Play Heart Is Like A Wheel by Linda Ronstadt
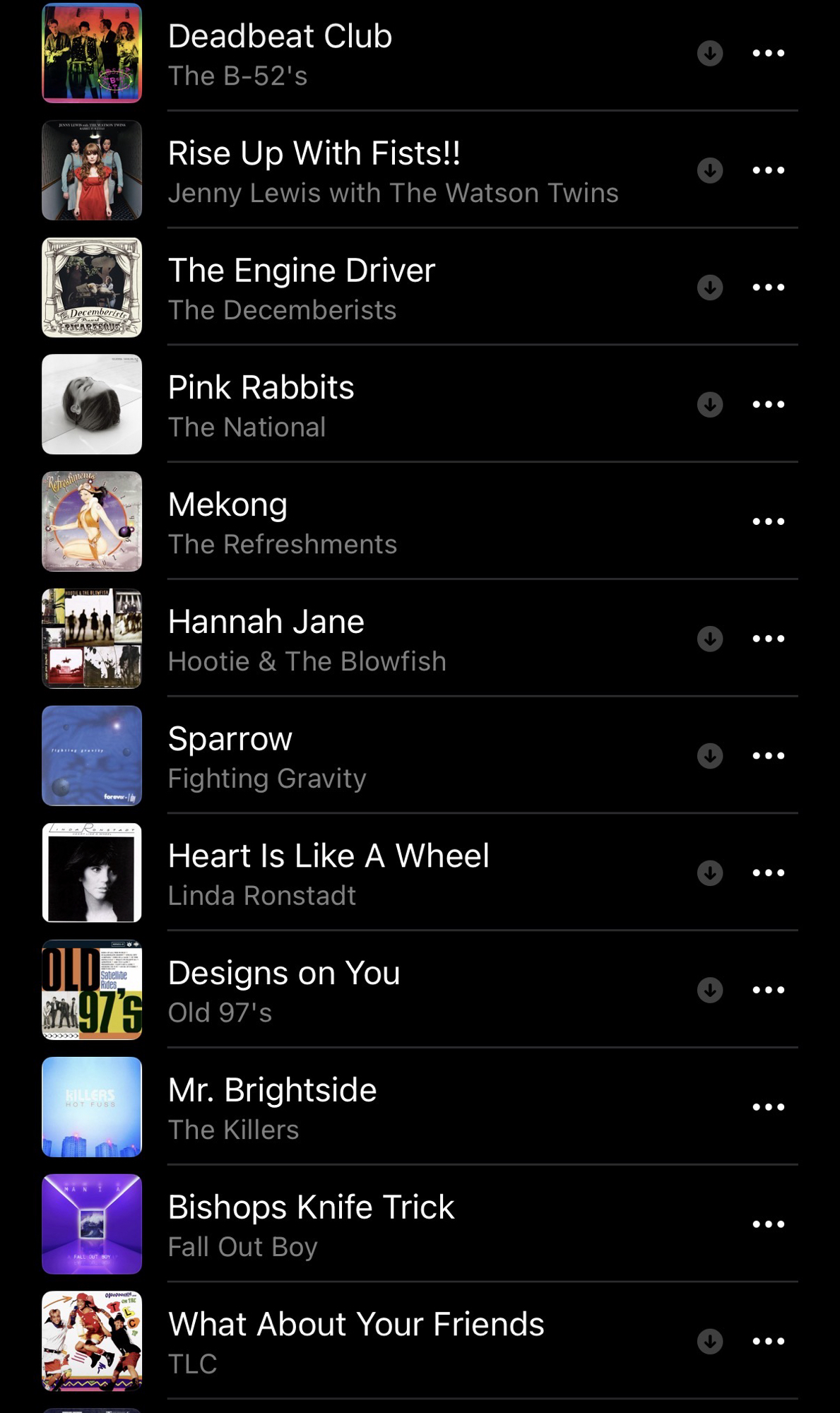 tap(329, 857)
